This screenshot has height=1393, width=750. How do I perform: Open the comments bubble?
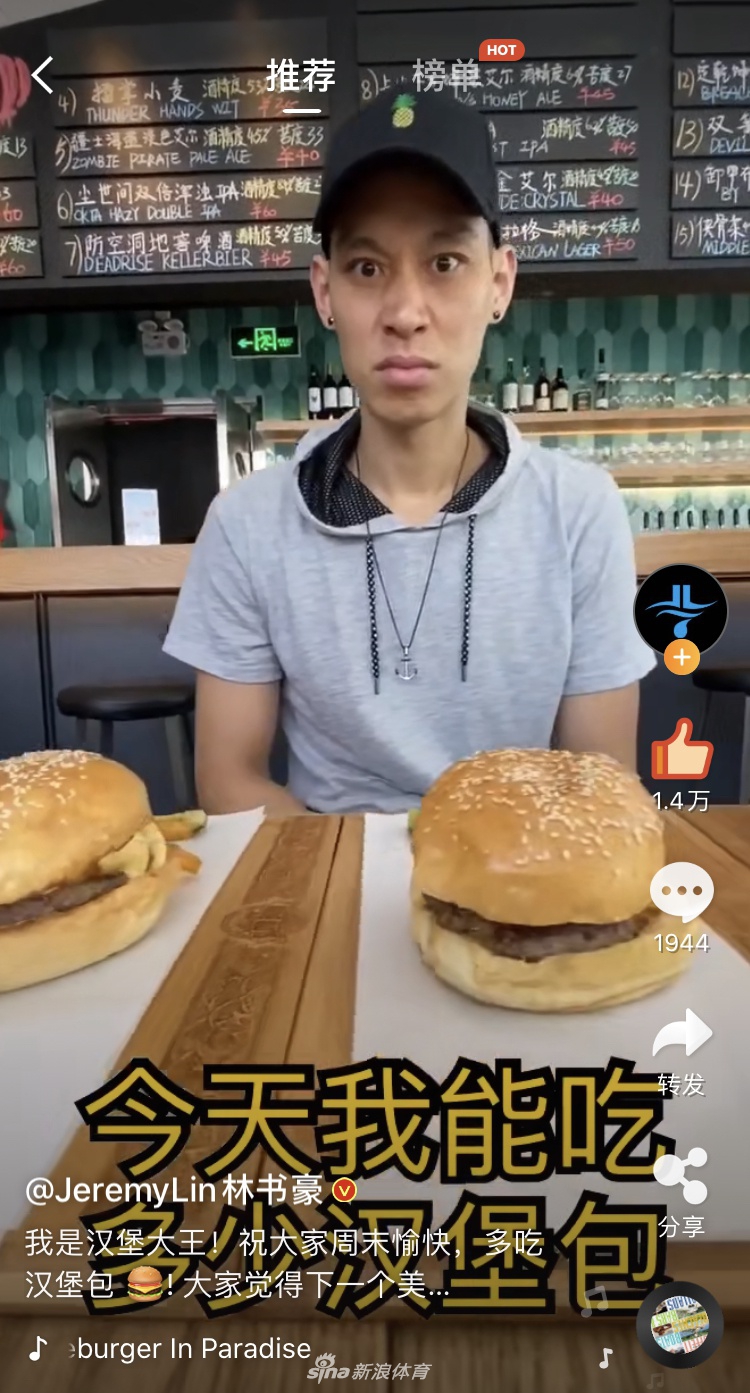(682, 892)
